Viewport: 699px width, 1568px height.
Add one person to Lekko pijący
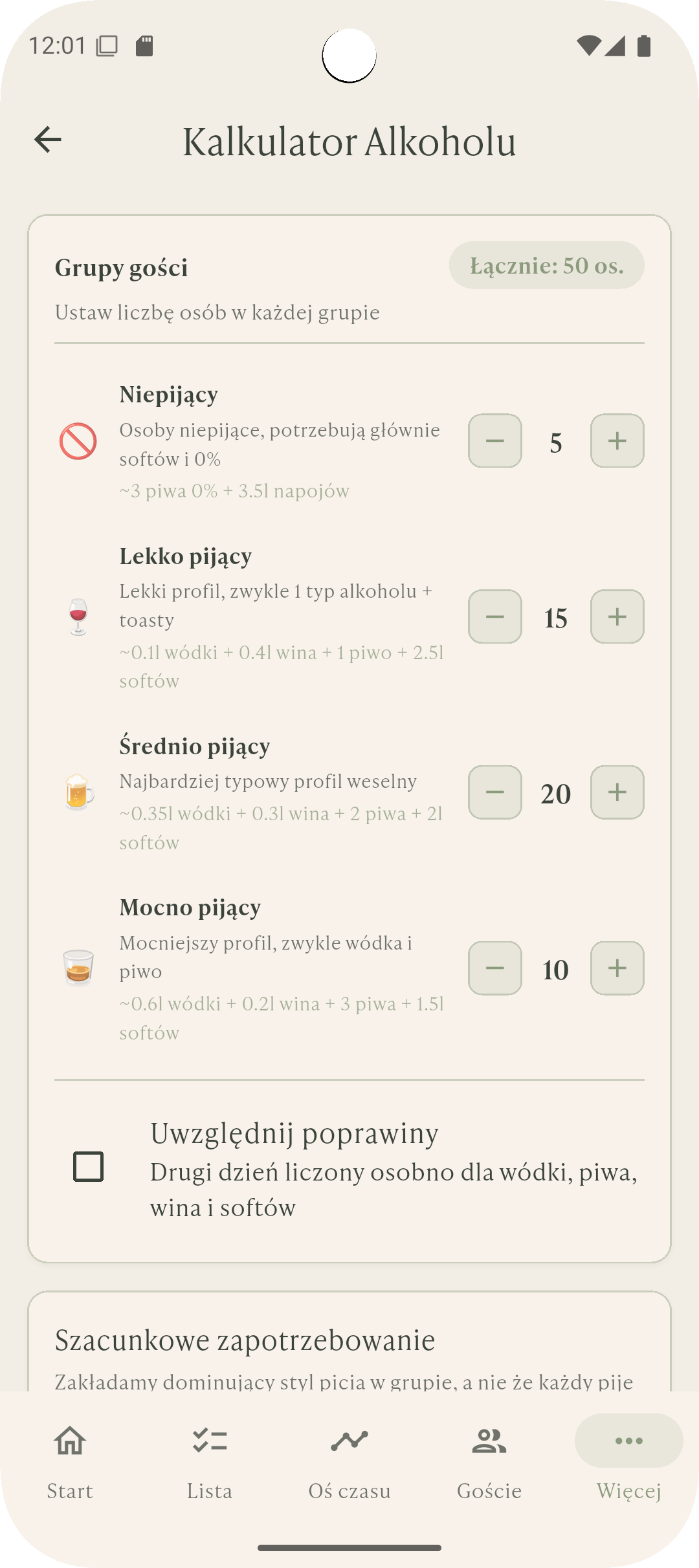(617, 616)
